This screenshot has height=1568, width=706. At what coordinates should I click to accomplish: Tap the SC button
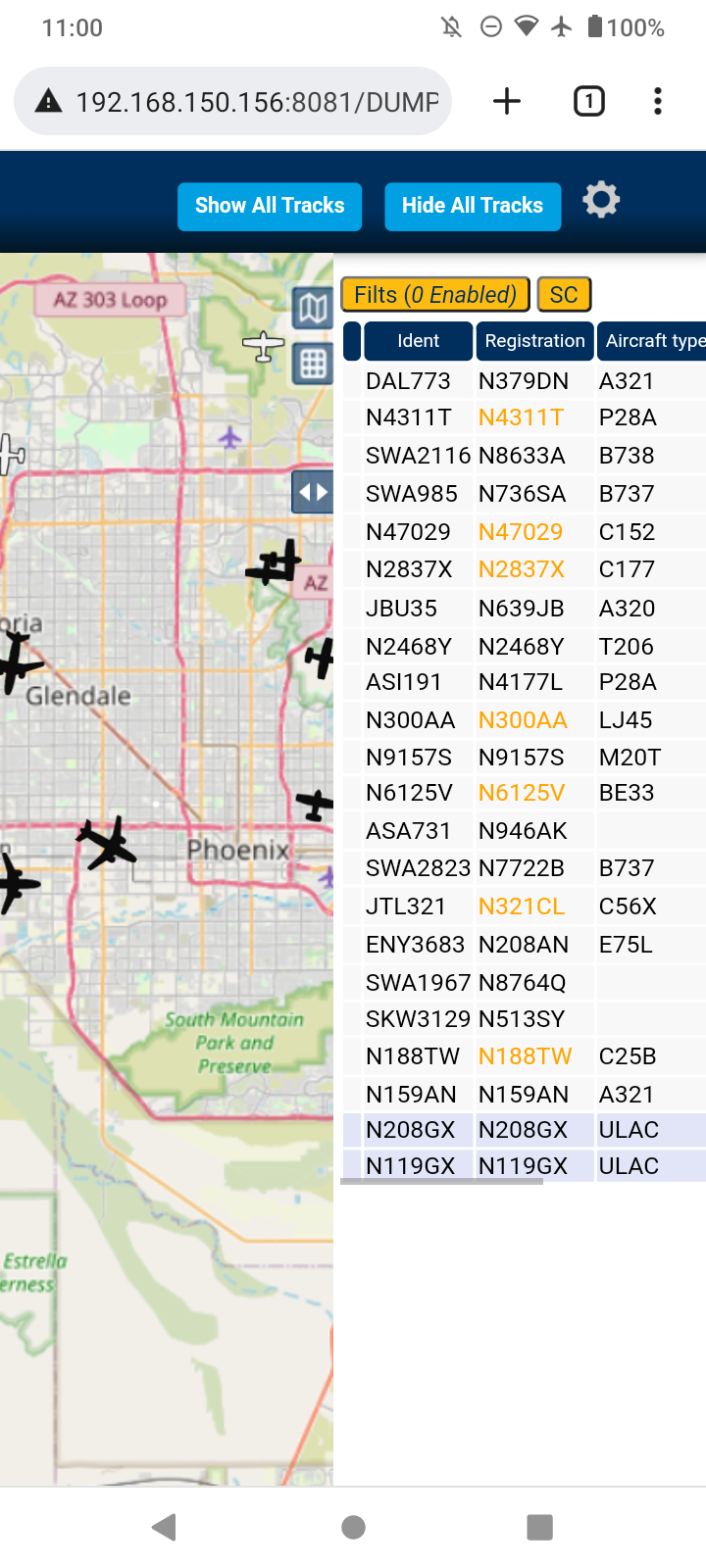[x=564, y=295]
